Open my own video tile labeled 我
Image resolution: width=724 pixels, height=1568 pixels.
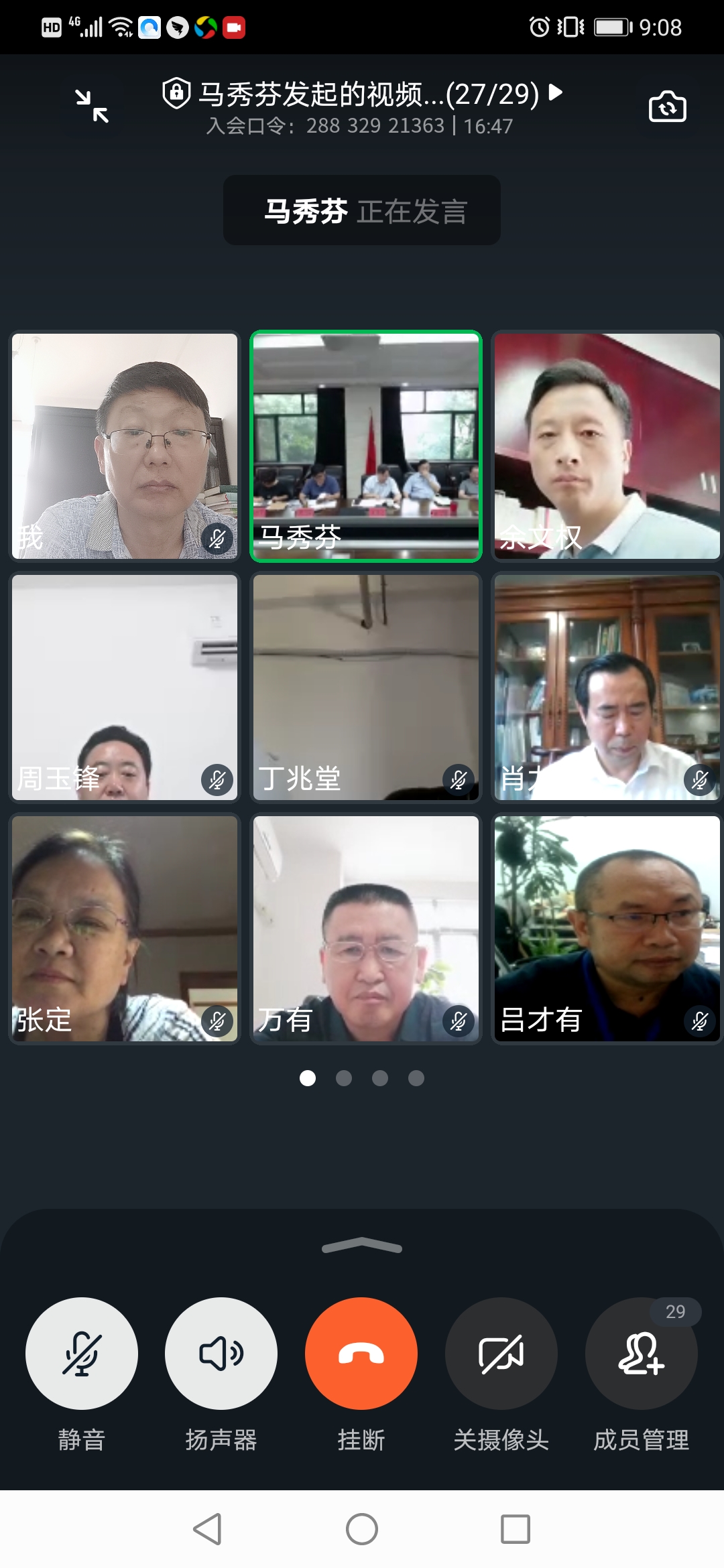(125, 446)
